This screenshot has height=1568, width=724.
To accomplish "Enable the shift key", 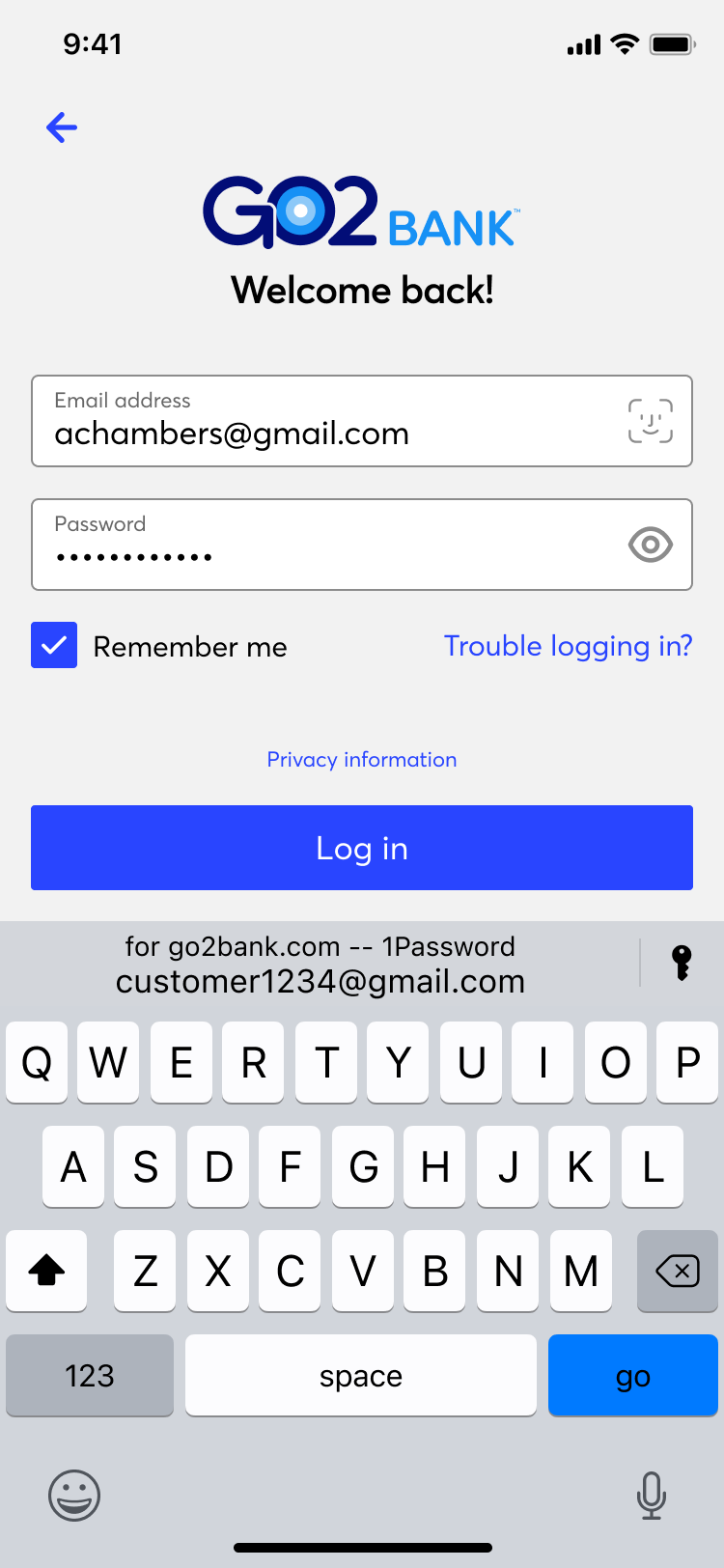I will (46, 1272).
